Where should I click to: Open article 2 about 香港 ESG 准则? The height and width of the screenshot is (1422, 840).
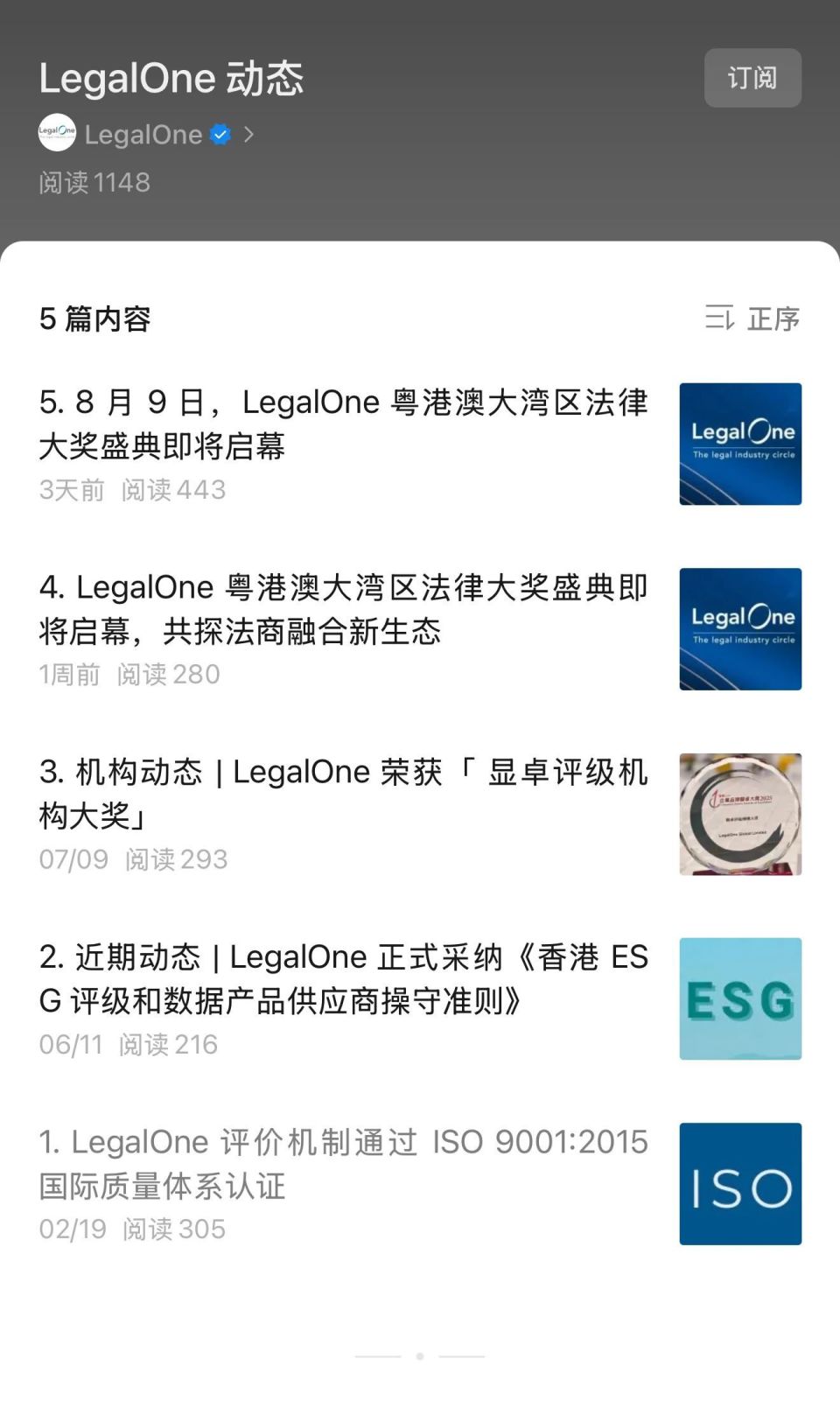(x=346, y=980)
